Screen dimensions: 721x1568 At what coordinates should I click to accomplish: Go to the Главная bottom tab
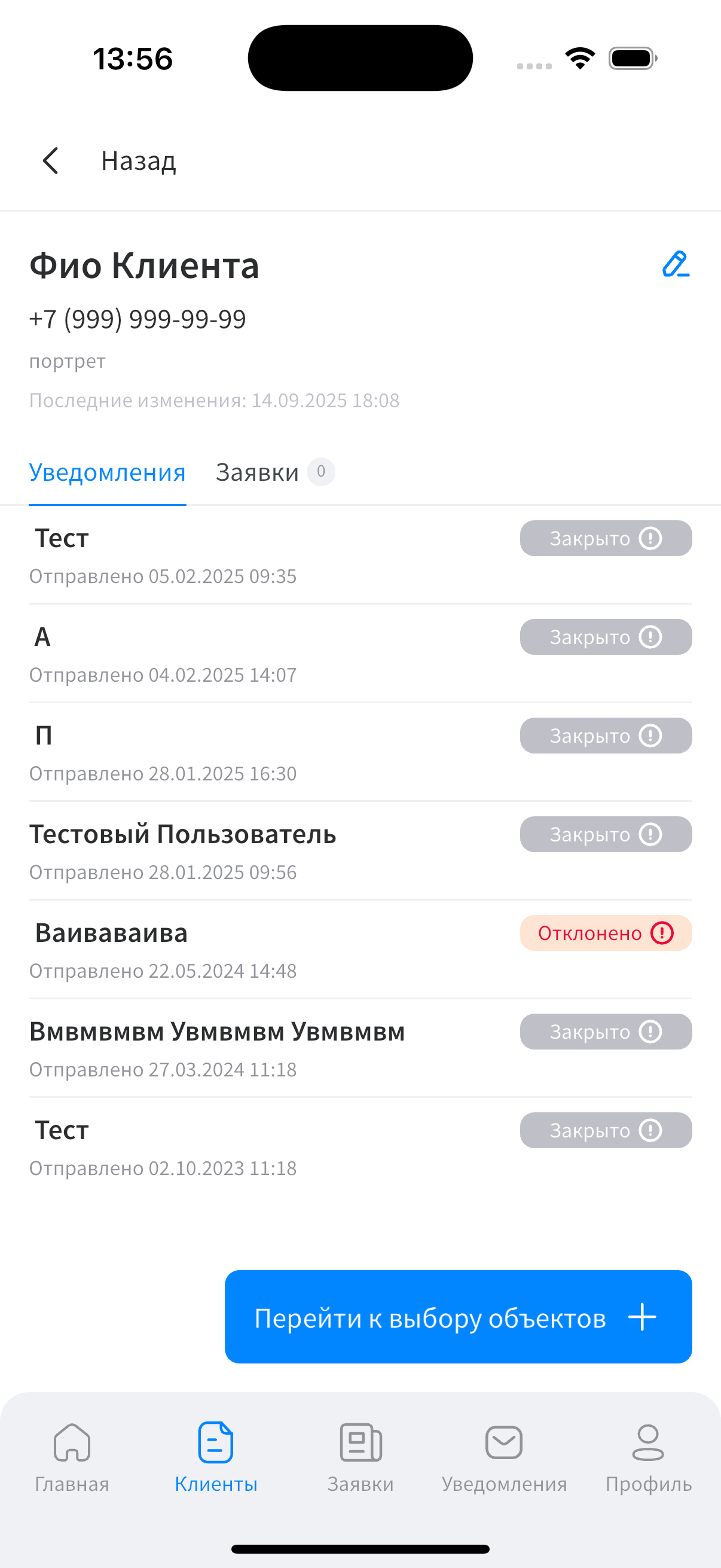pyautogui.click(x=72, y=1457)
